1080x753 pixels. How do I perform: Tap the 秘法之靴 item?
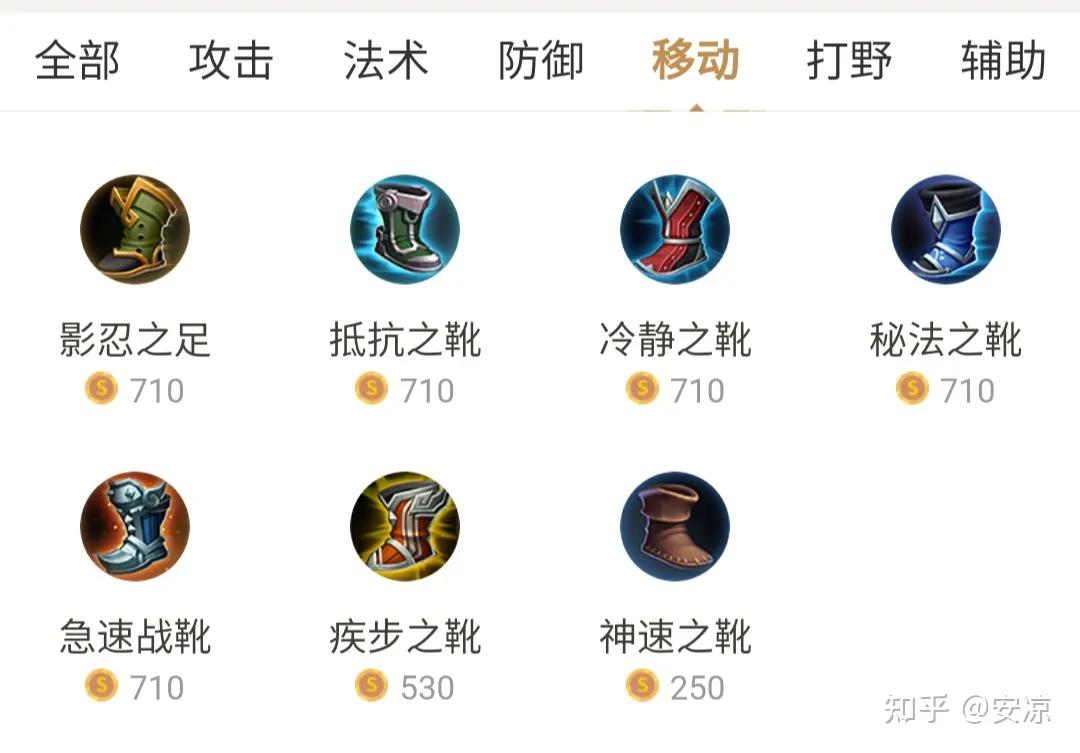tap(945, 230)
